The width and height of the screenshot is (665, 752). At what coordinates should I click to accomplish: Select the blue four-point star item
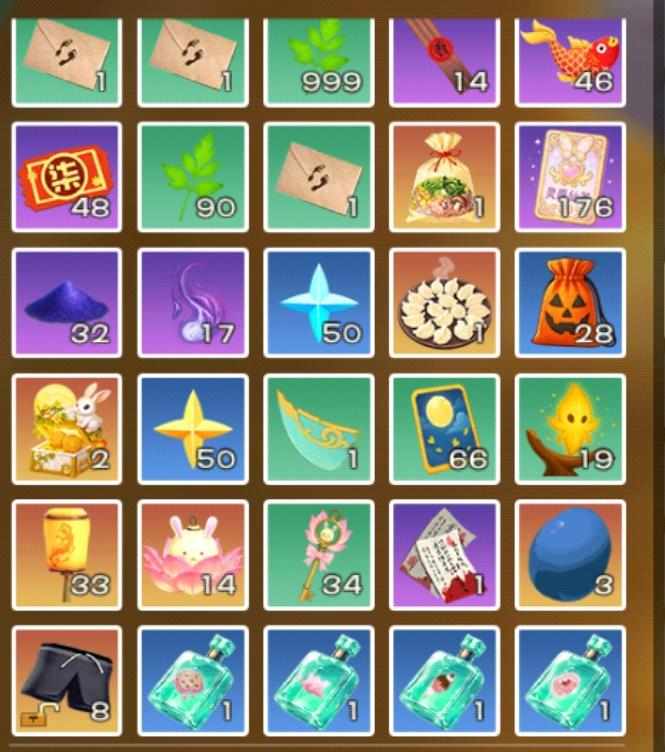pyautogui.click(x=319, y=304)
